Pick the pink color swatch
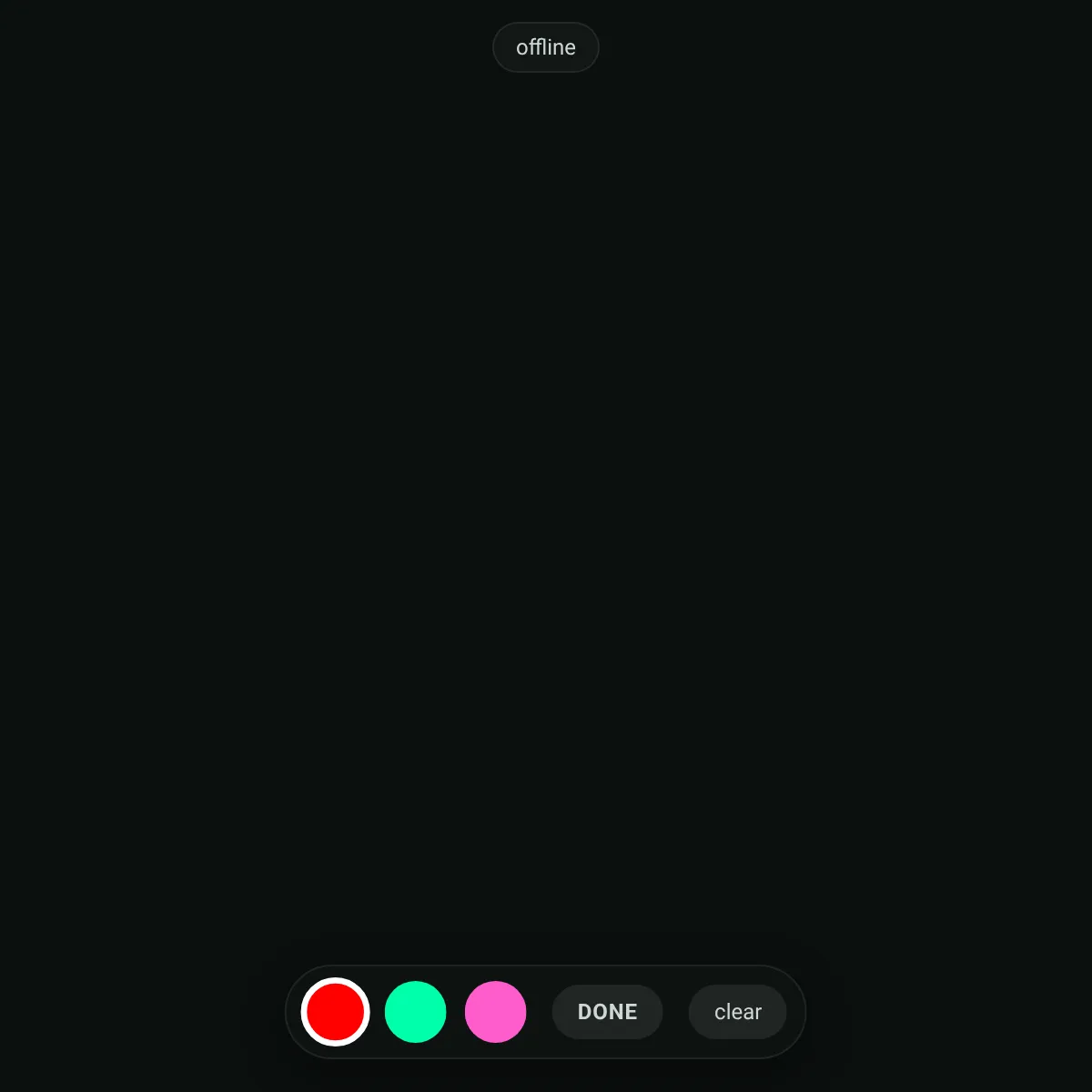Image resolution: width=1092 pixels, height=1092 pixels. [495, 1012]
